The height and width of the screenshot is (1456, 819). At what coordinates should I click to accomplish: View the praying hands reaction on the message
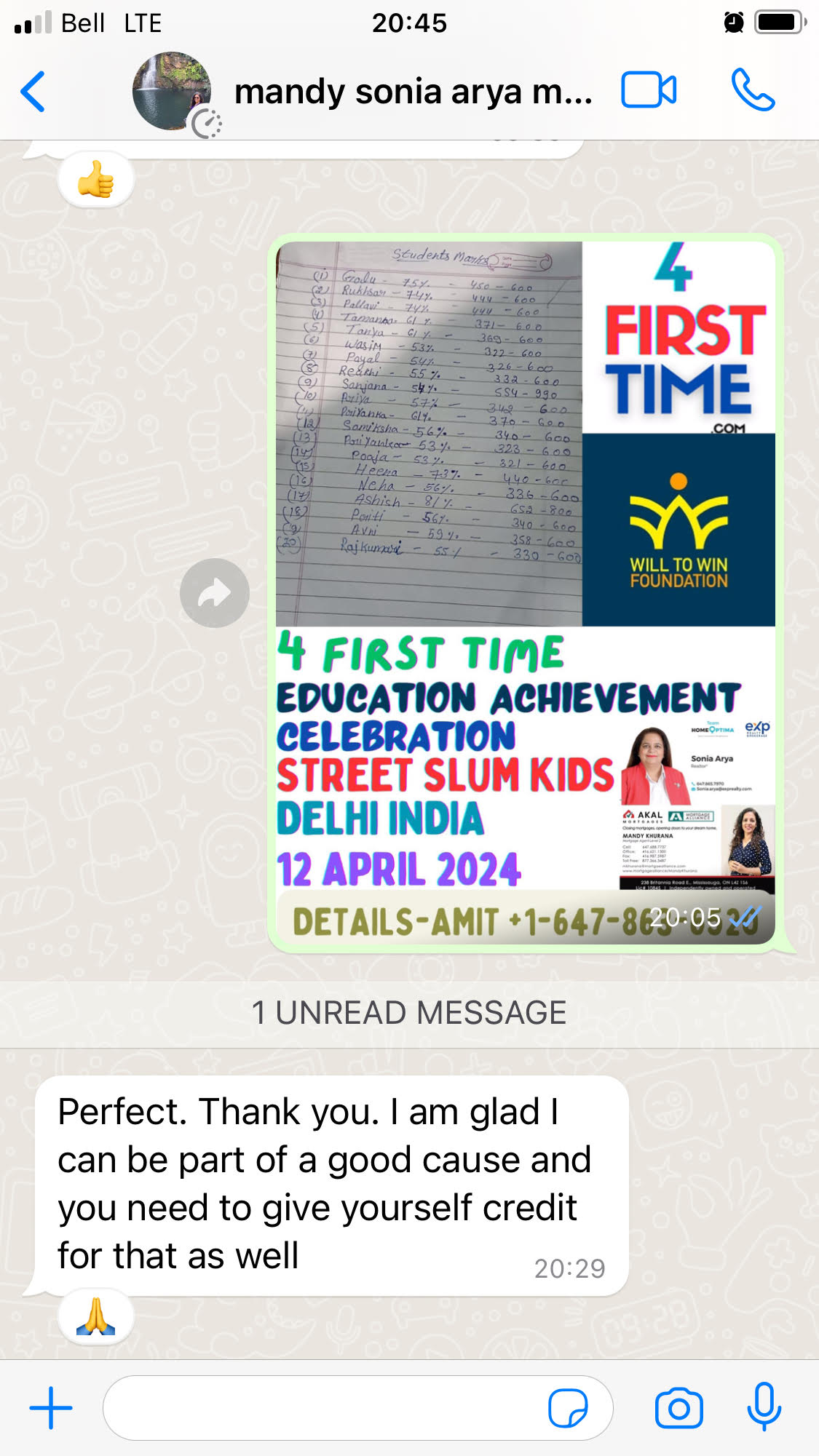[96, 1317]
